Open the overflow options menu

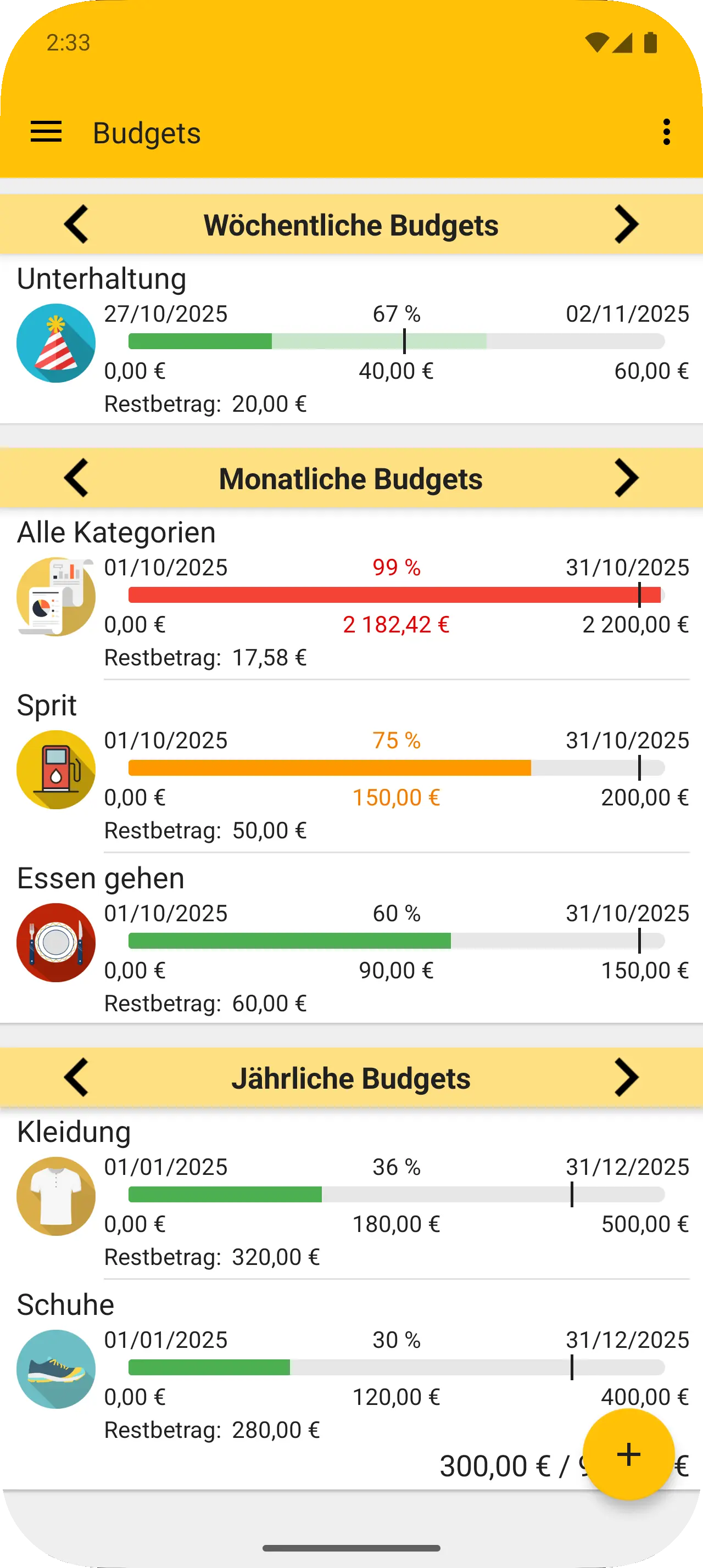point(667,132)
